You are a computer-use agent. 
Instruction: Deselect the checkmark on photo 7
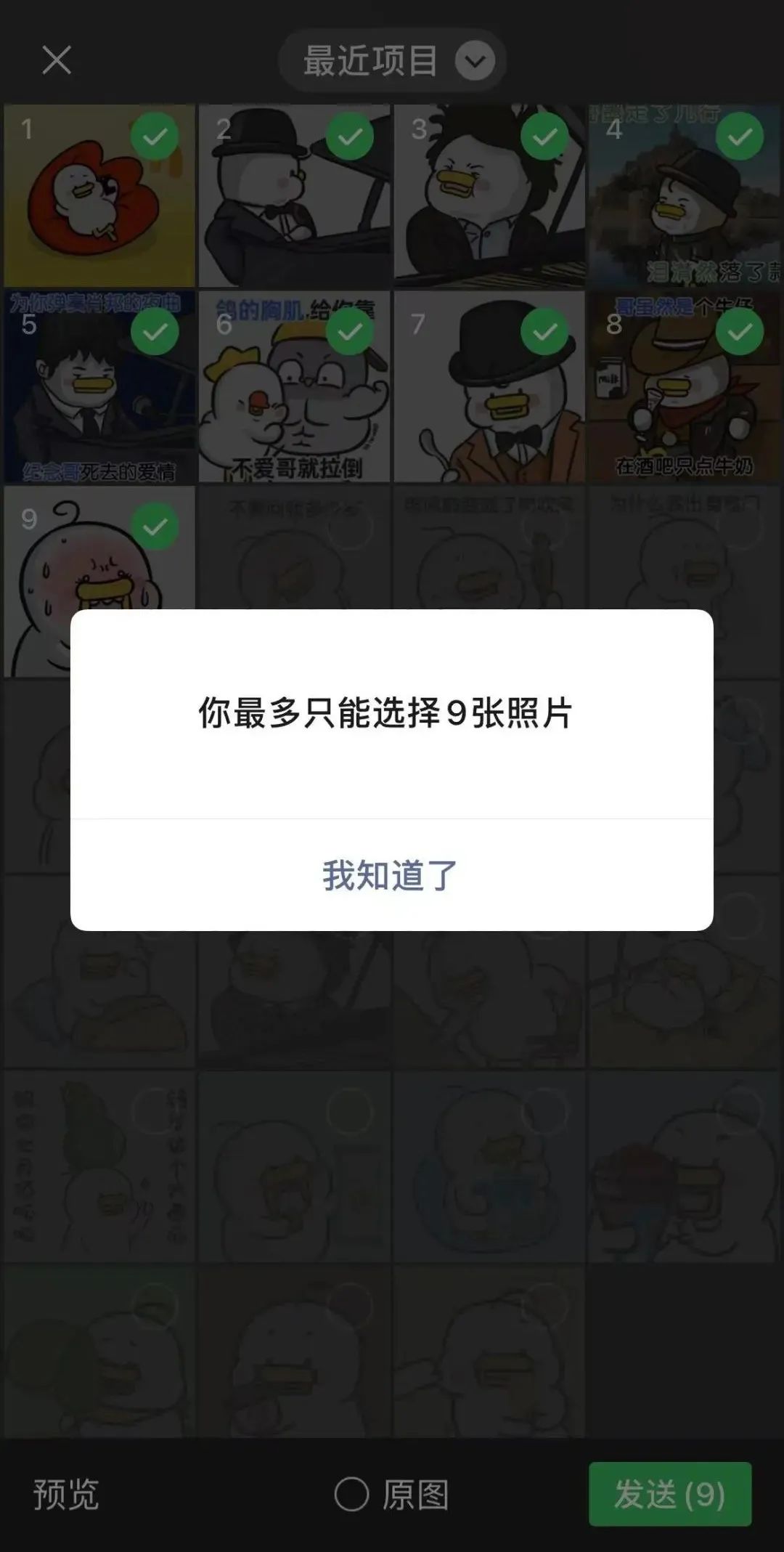[x=544, y=330]
